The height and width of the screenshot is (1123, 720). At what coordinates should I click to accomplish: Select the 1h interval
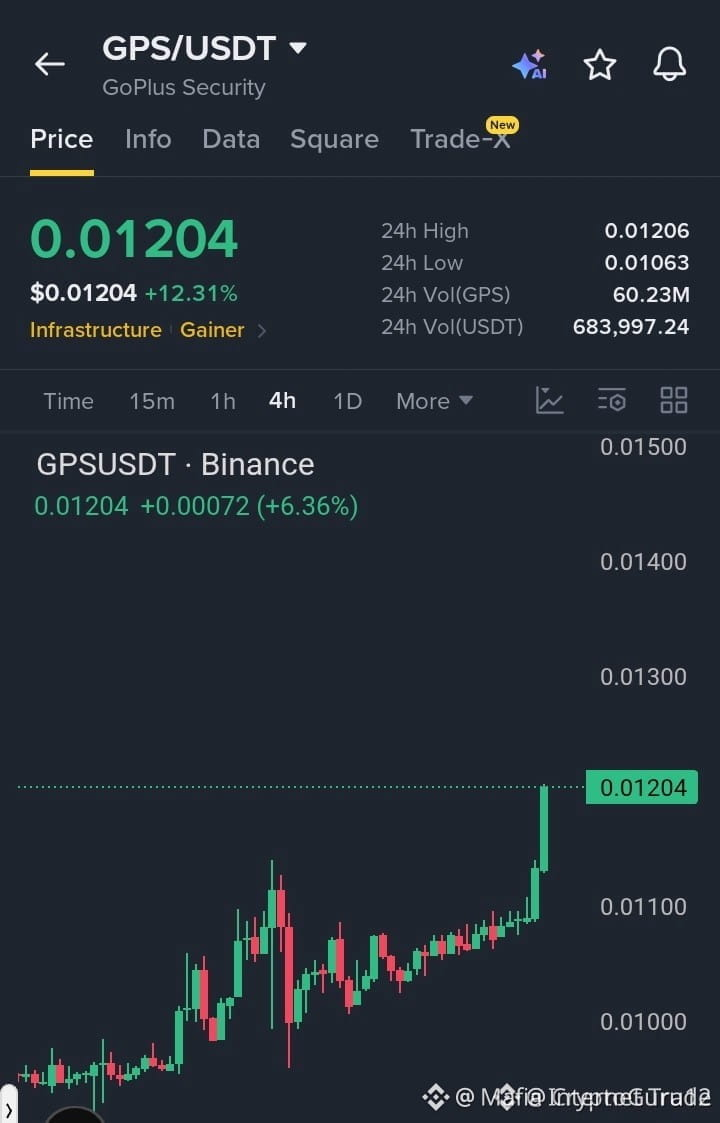223,401
